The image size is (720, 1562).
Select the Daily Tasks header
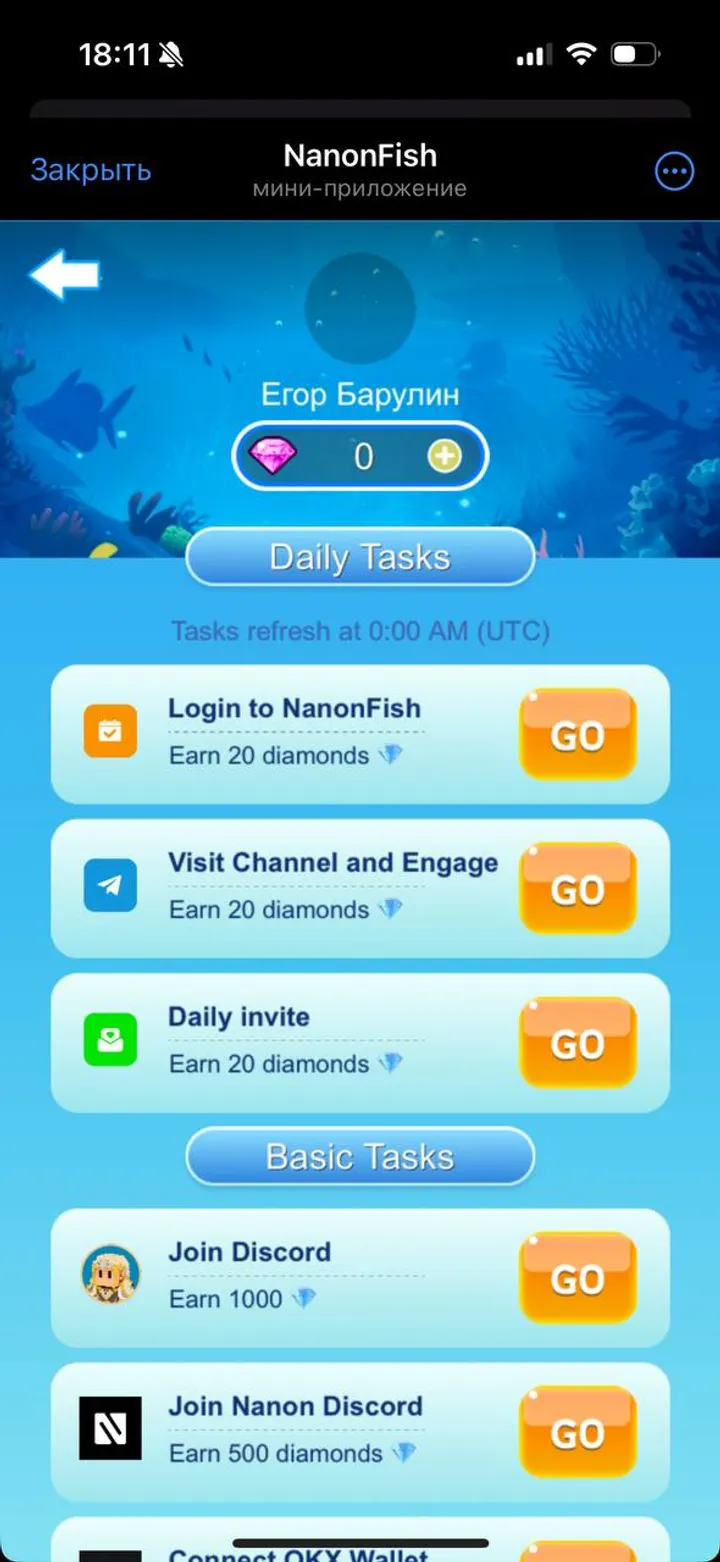359,556
